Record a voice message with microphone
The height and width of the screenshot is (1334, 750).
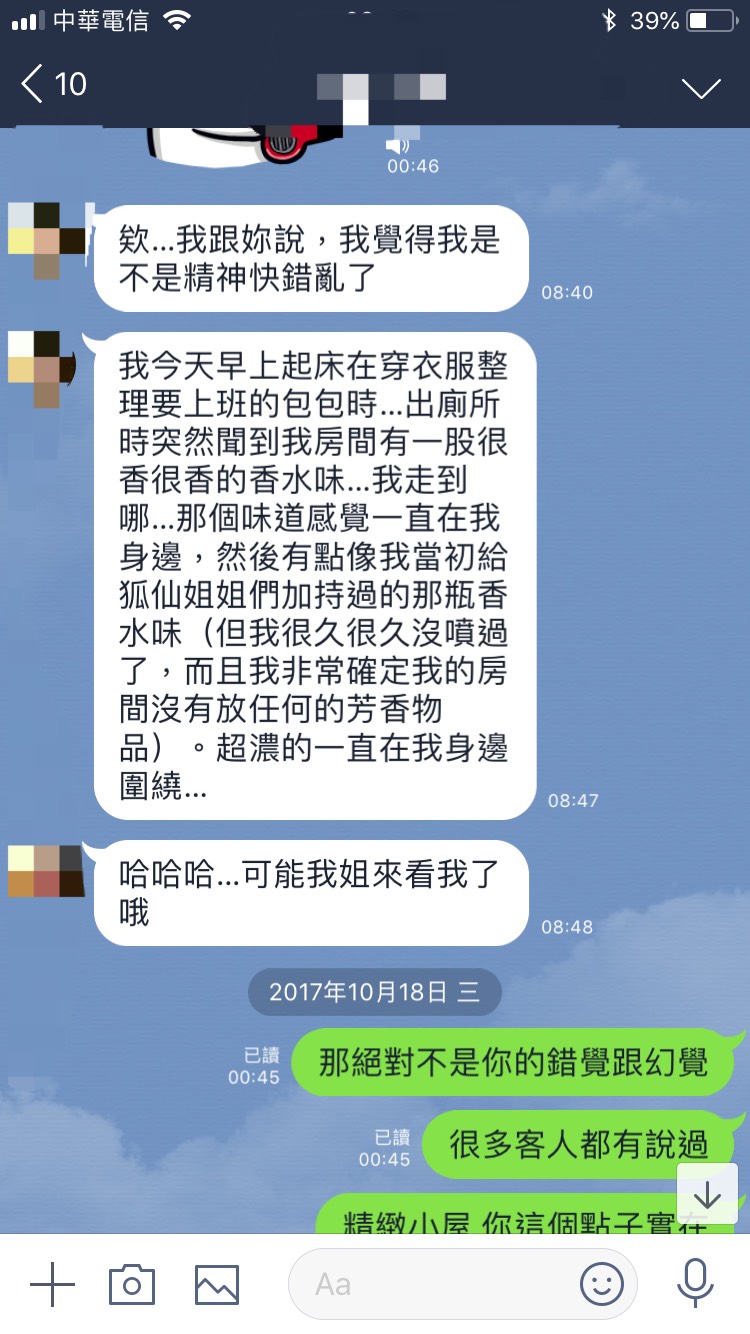click(694, 1284)
